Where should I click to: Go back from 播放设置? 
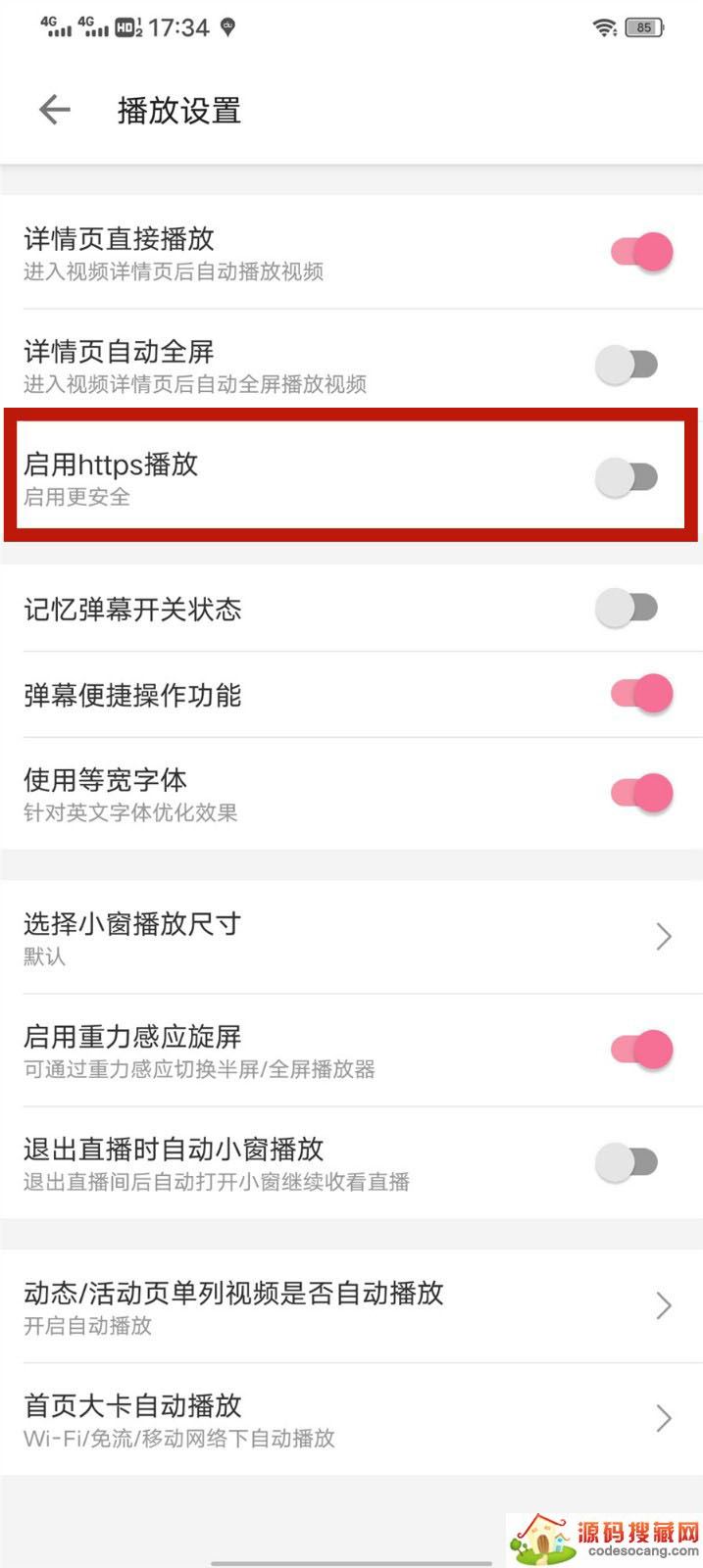coord(55,110)
